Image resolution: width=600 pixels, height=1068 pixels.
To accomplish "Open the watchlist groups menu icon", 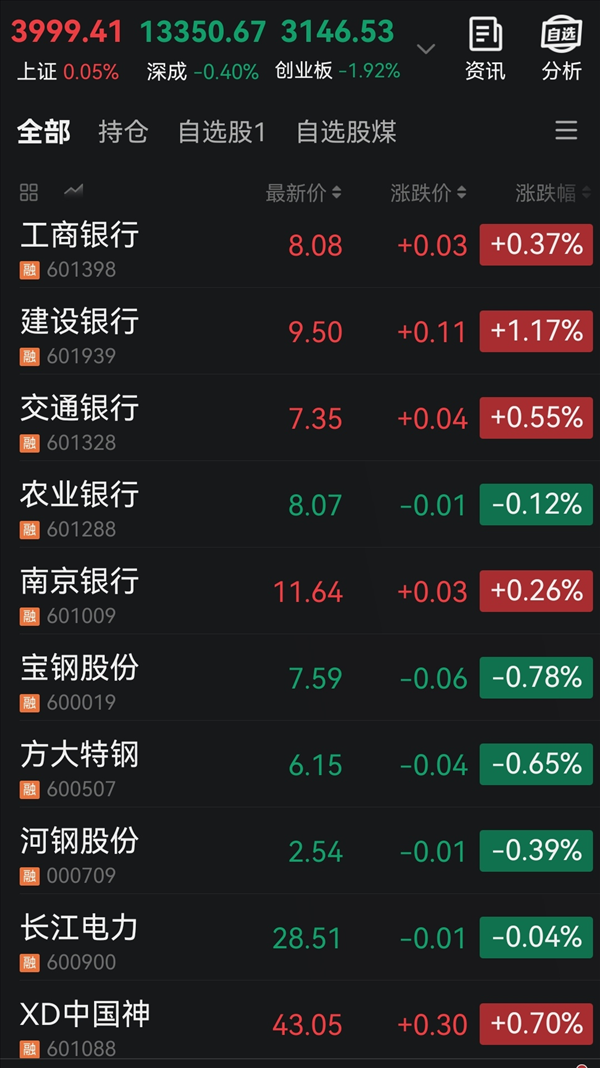I will (x=566, y=131).
